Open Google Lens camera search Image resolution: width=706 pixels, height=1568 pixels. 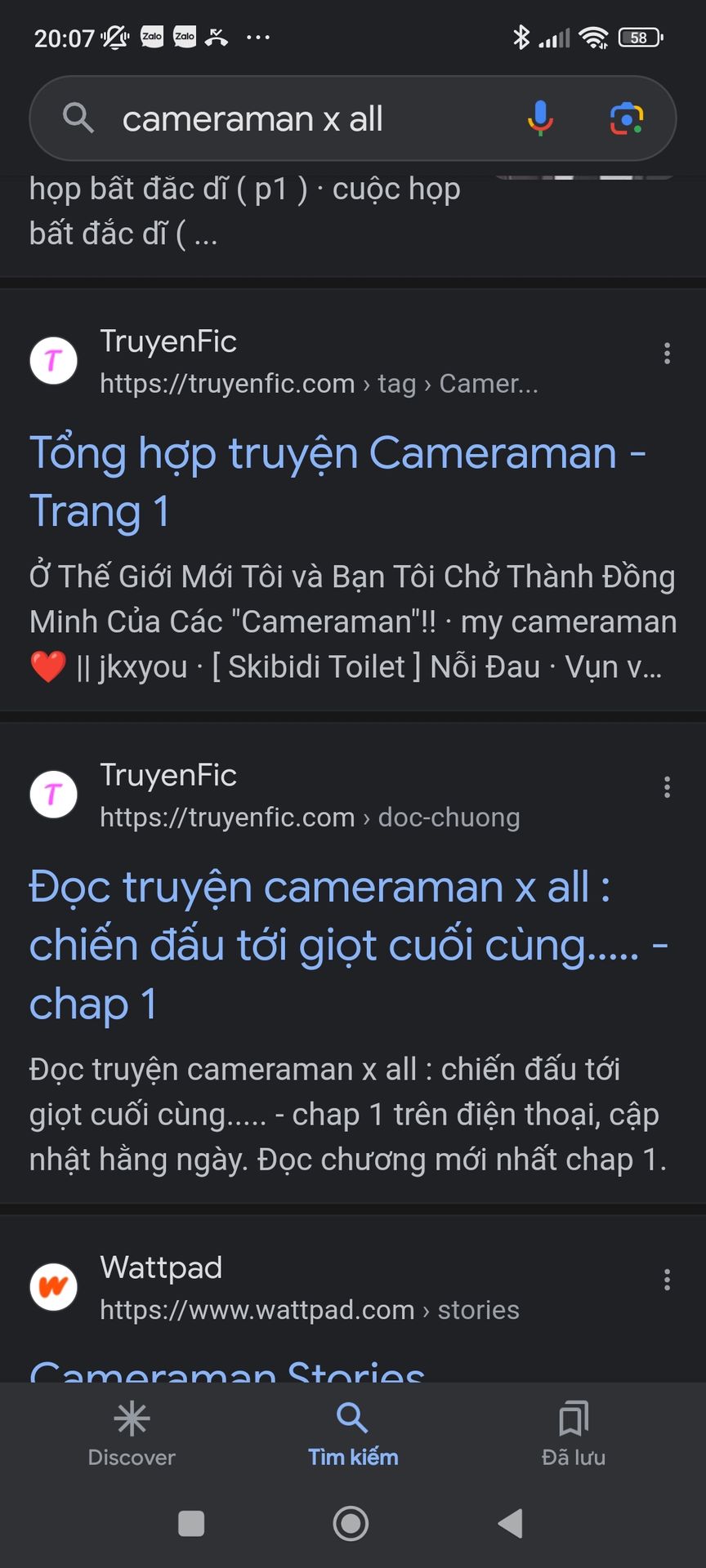pyautogui.click(x=627, y=118)
